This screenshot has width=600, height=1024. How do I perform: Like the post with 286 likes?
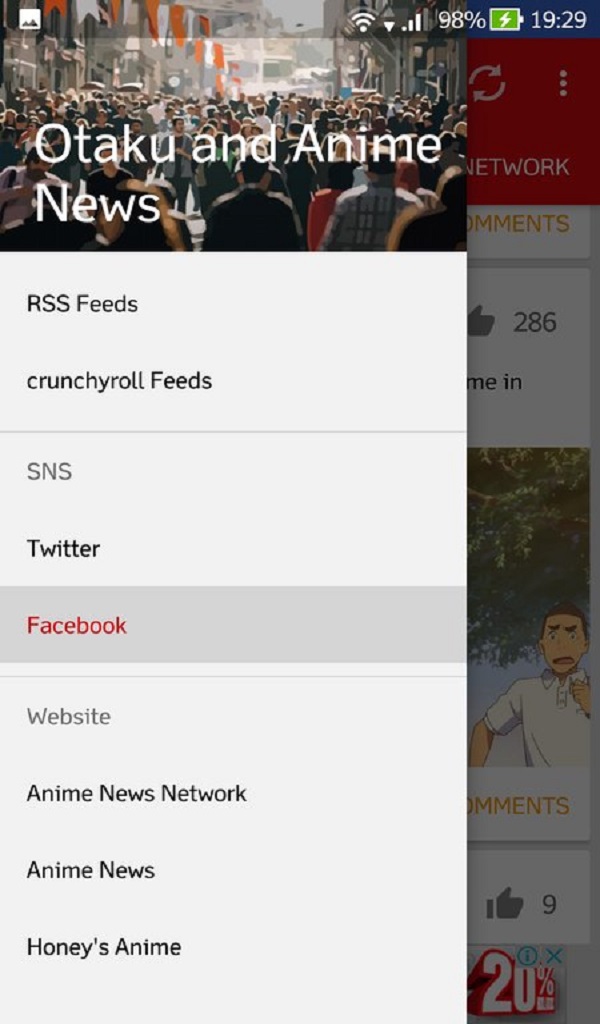point(481,322)
